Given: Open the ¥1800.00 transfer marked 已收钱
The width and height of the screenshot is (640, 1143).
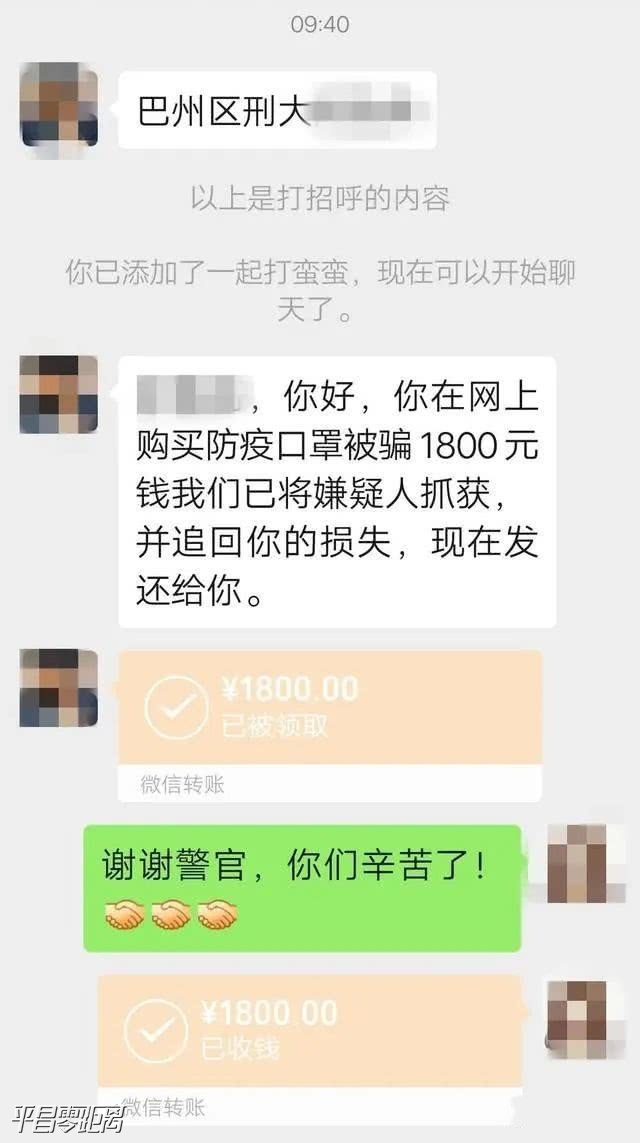Looking at the screenshot, I should coord(310,1030).
